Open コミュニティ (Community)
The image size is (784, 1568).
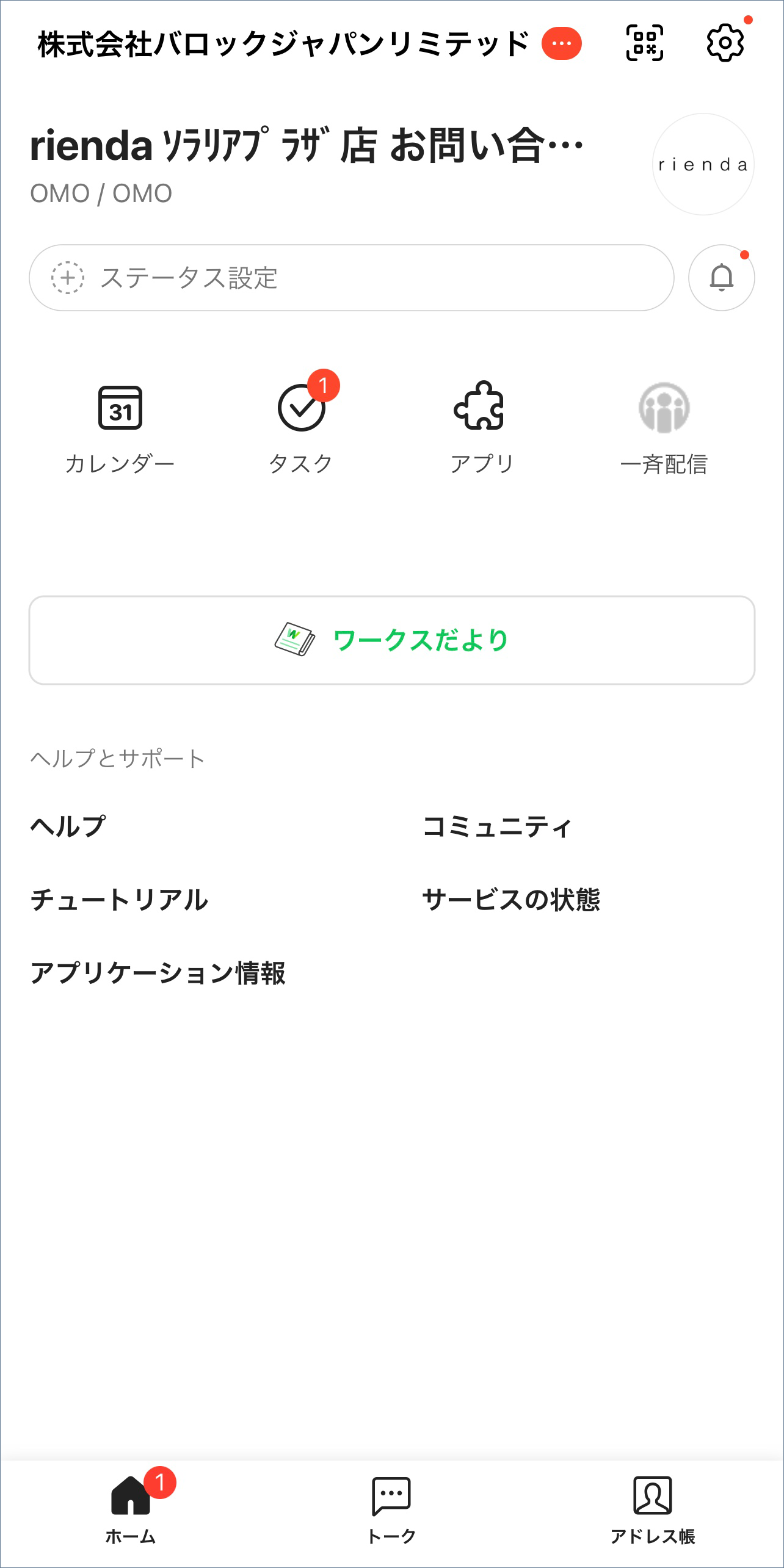point(497,826)
